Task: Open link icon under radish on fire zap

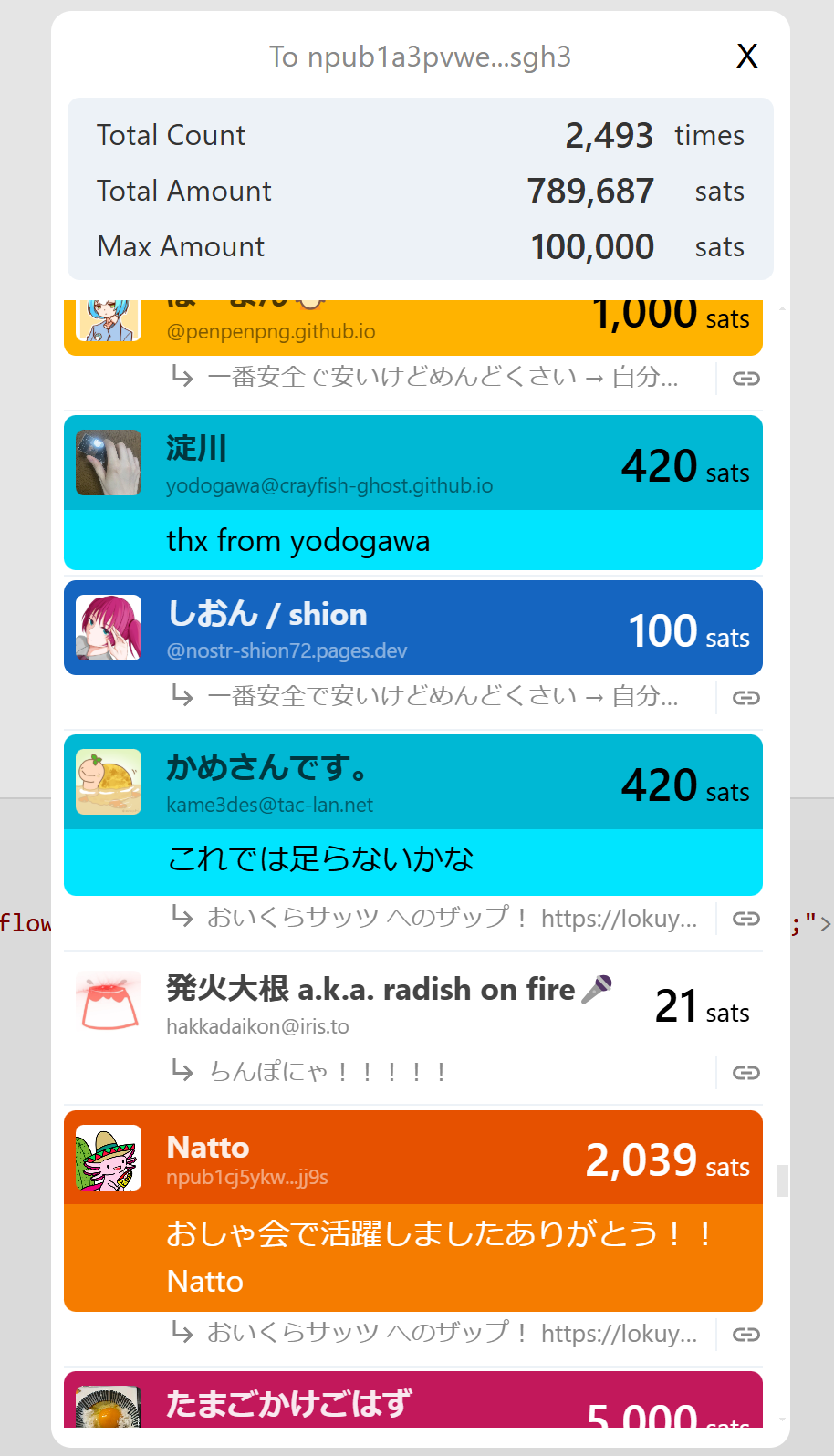Action: pyautogui.click(x=745, y=1072)
